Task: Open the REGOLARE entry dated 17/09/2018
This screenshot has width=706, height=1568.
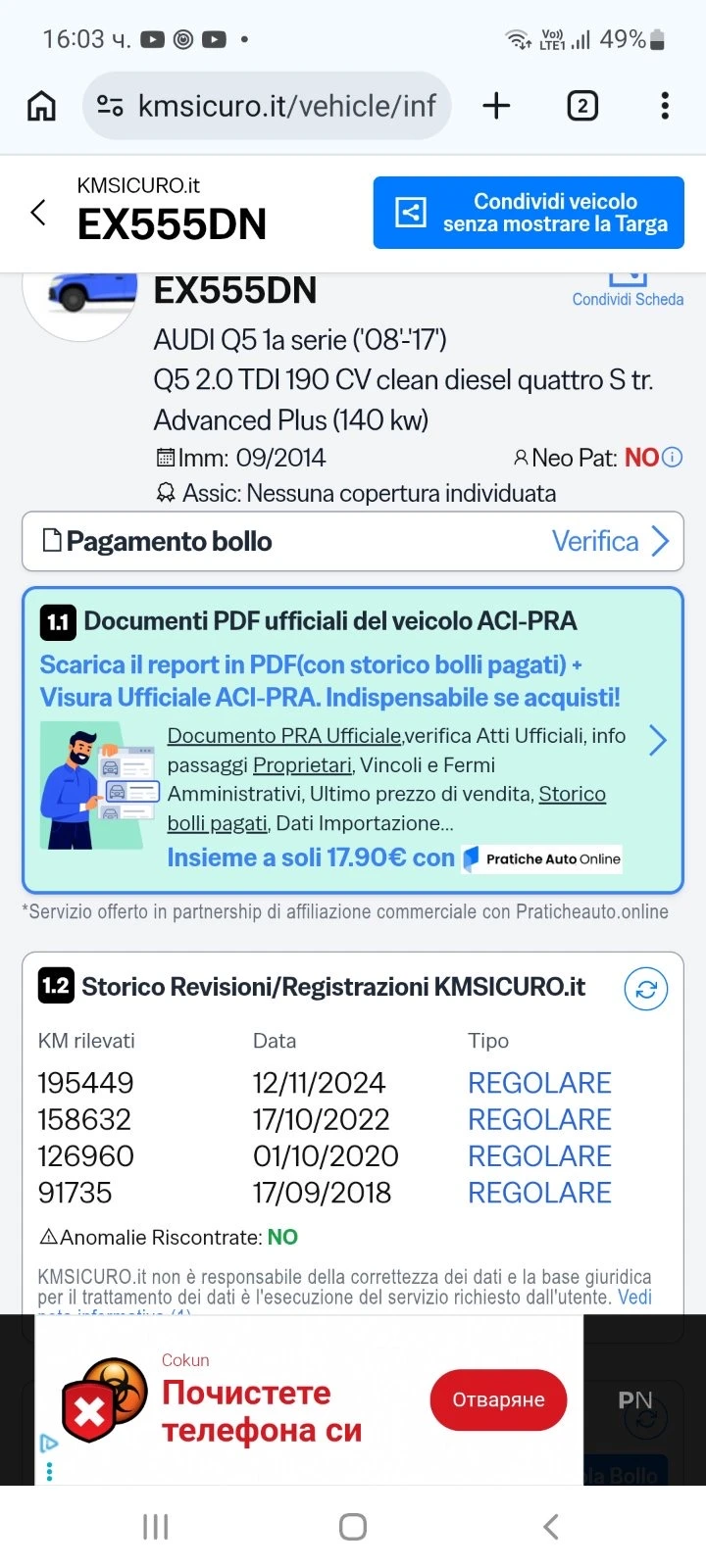Action: pos(539,1193)
